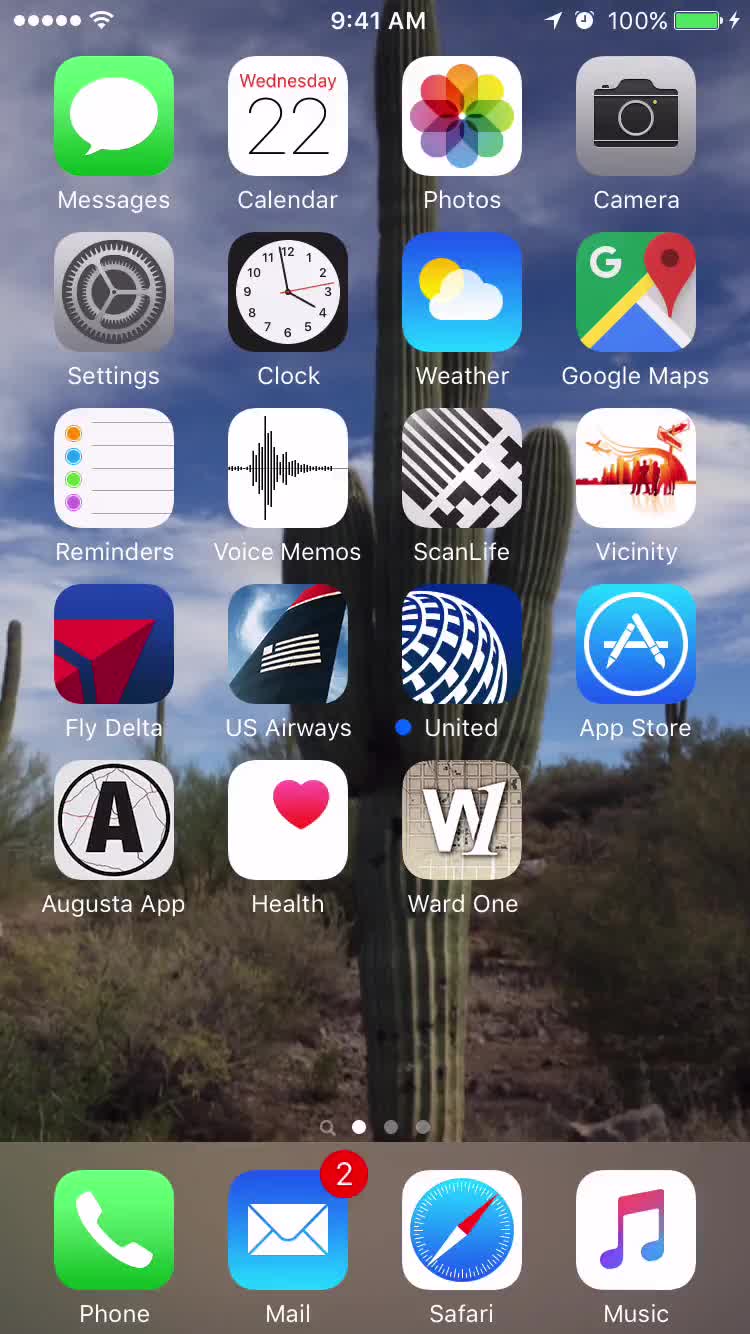Open Reminders

click(x=114, y=469)
